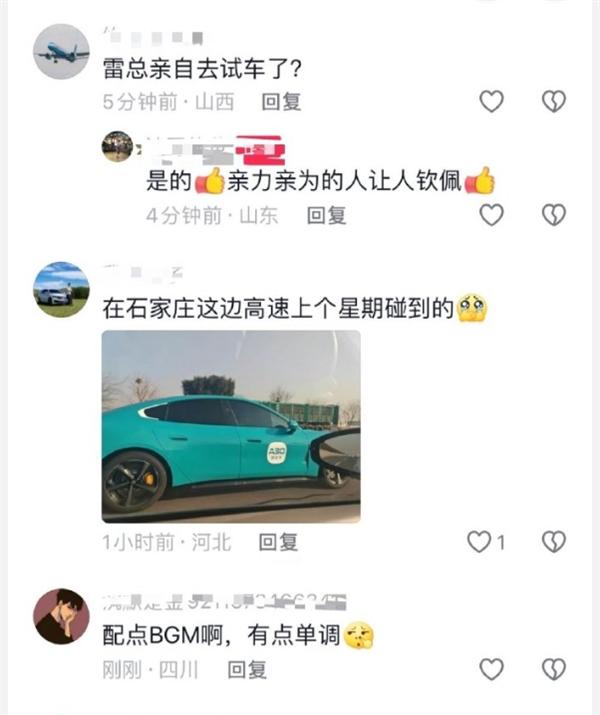Reply to the comment from 四川
The image size is (600, 715).
[x=246, y=668]
